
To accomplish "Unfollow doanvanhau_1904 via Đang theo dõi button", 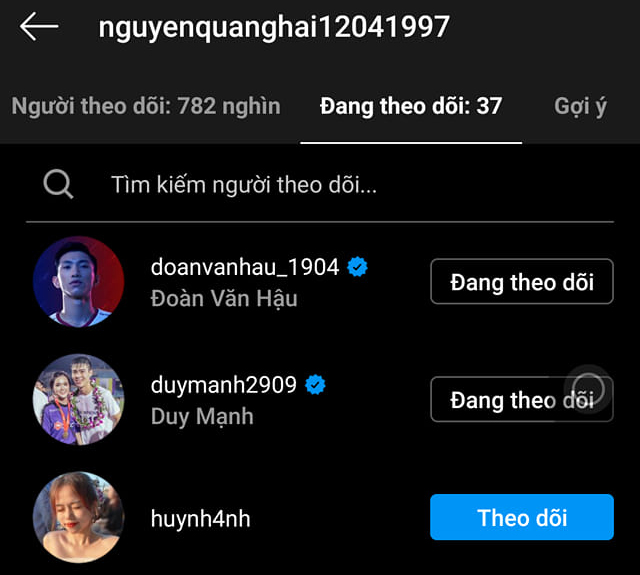I will (521, 282).
